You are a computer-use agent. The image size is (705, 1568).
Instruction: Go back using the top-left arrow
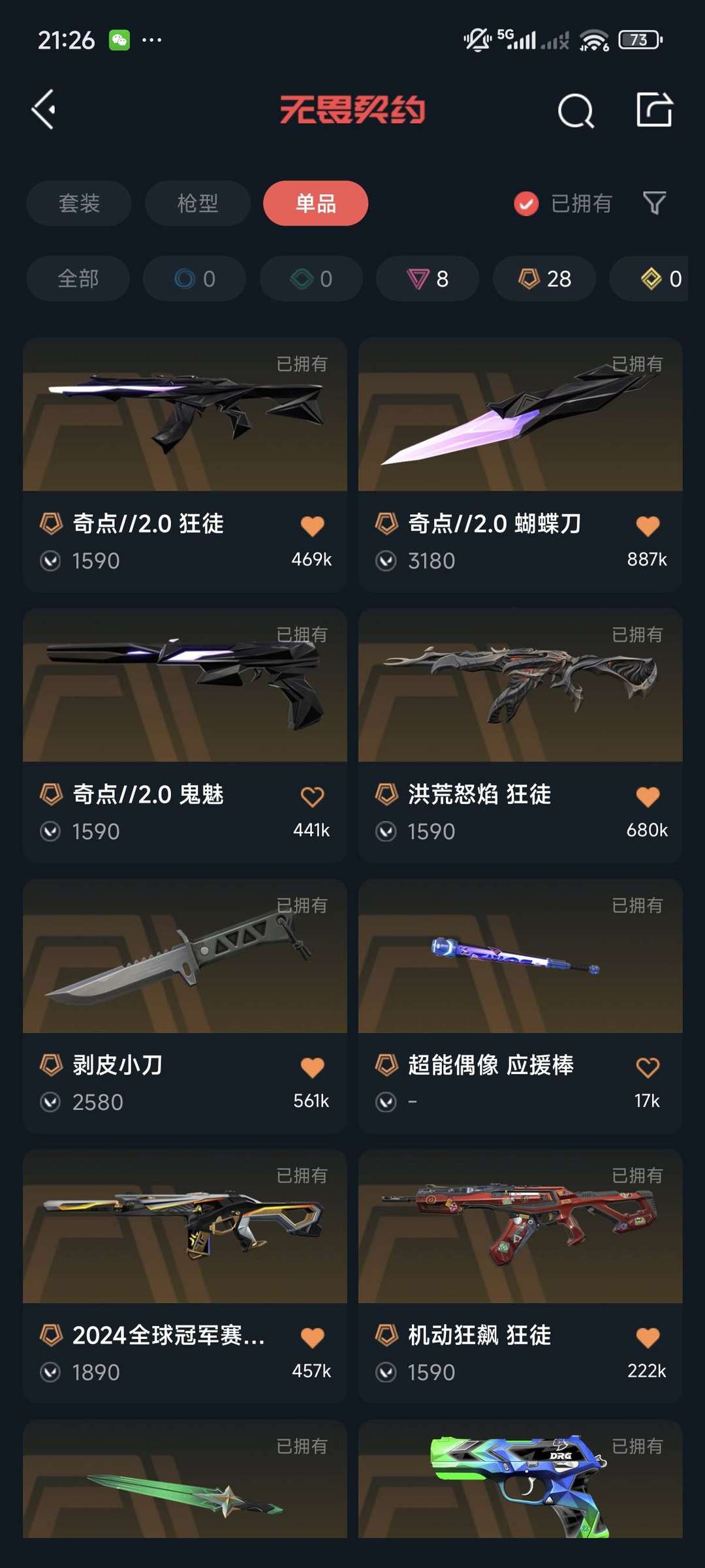click(x=43, y=110)
